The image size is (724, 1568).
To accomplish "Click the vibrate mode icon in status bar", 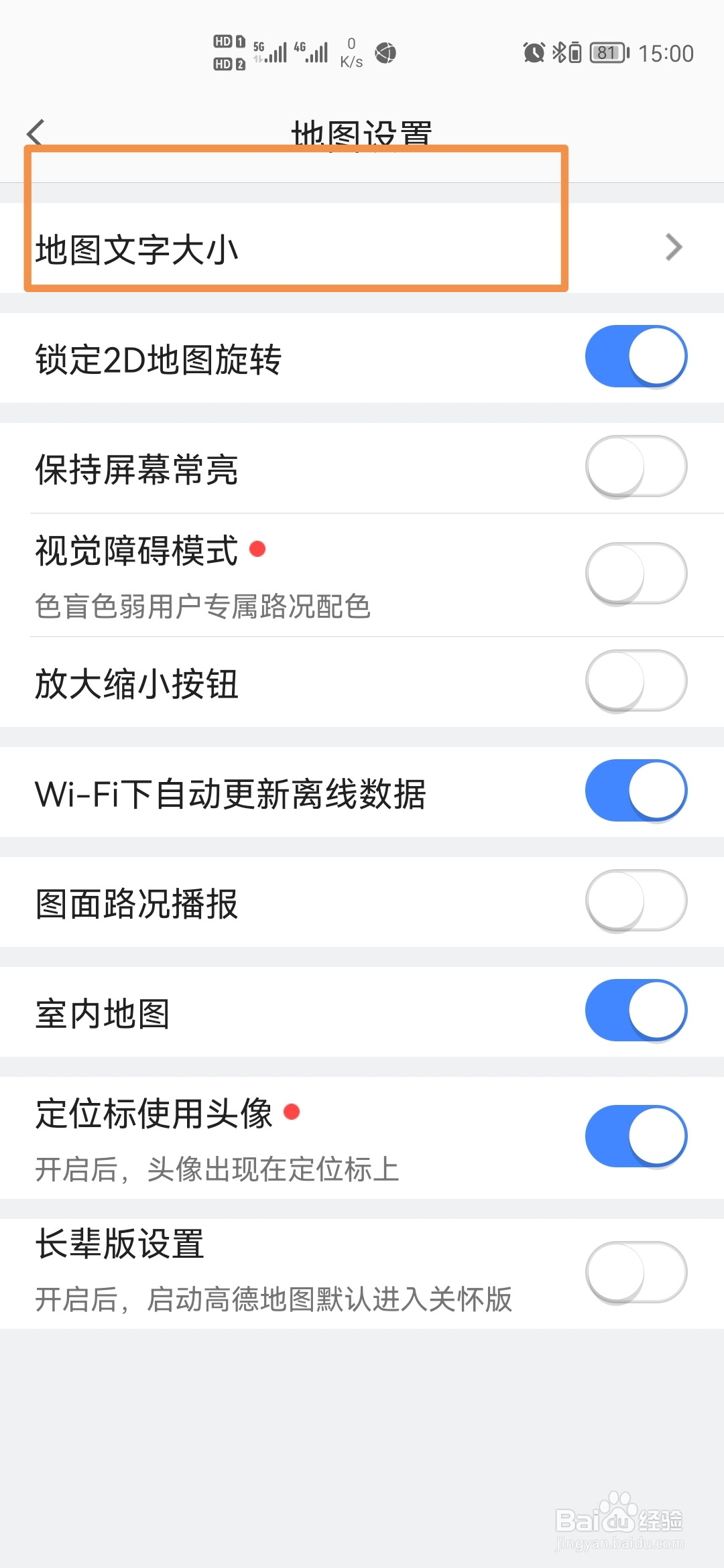I will 577,52.
